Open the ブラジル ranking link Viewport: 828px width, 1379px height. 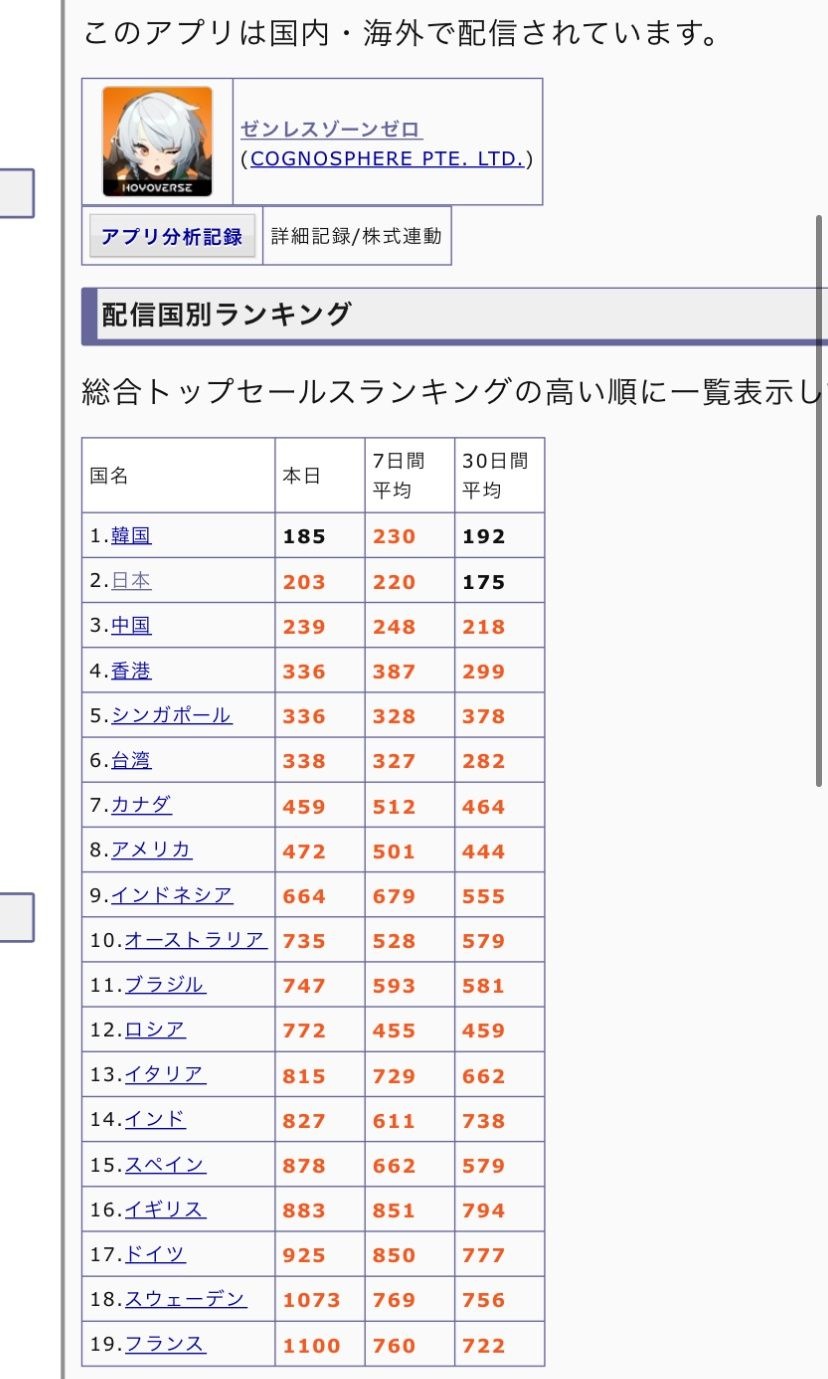165,985
